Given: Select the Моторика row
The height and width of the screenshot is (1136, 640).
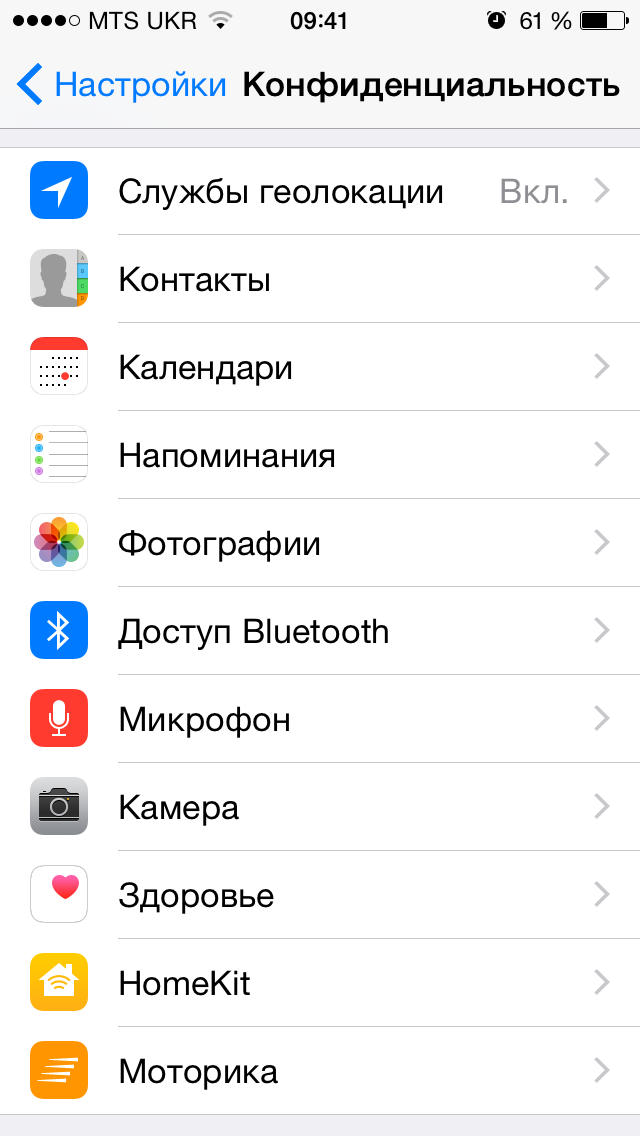Looking at the screenshot, I should 320,1071.
